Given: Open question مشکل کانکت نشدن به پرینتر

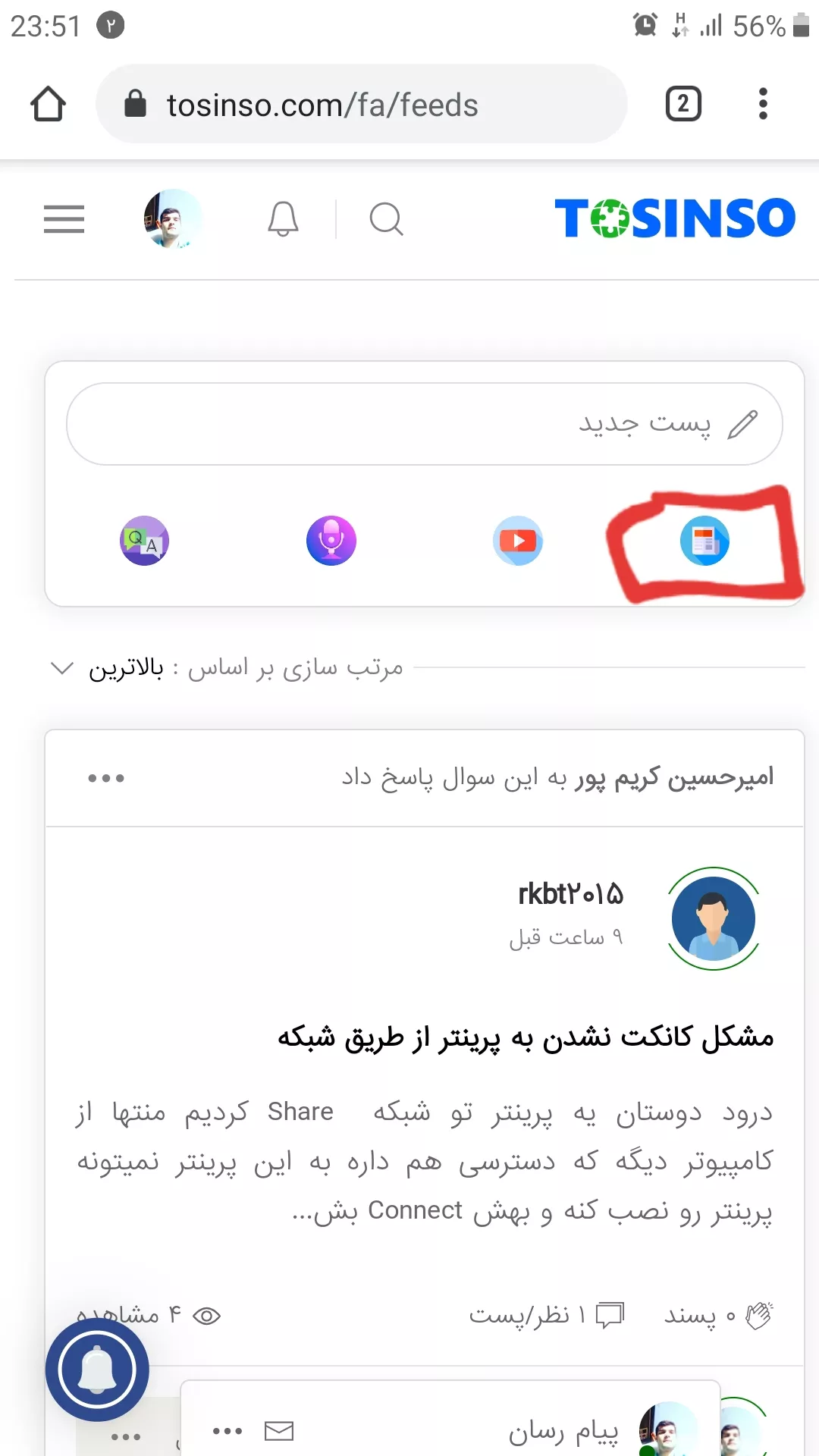Looking at the screenshot, I should [x=525, y=1037].
